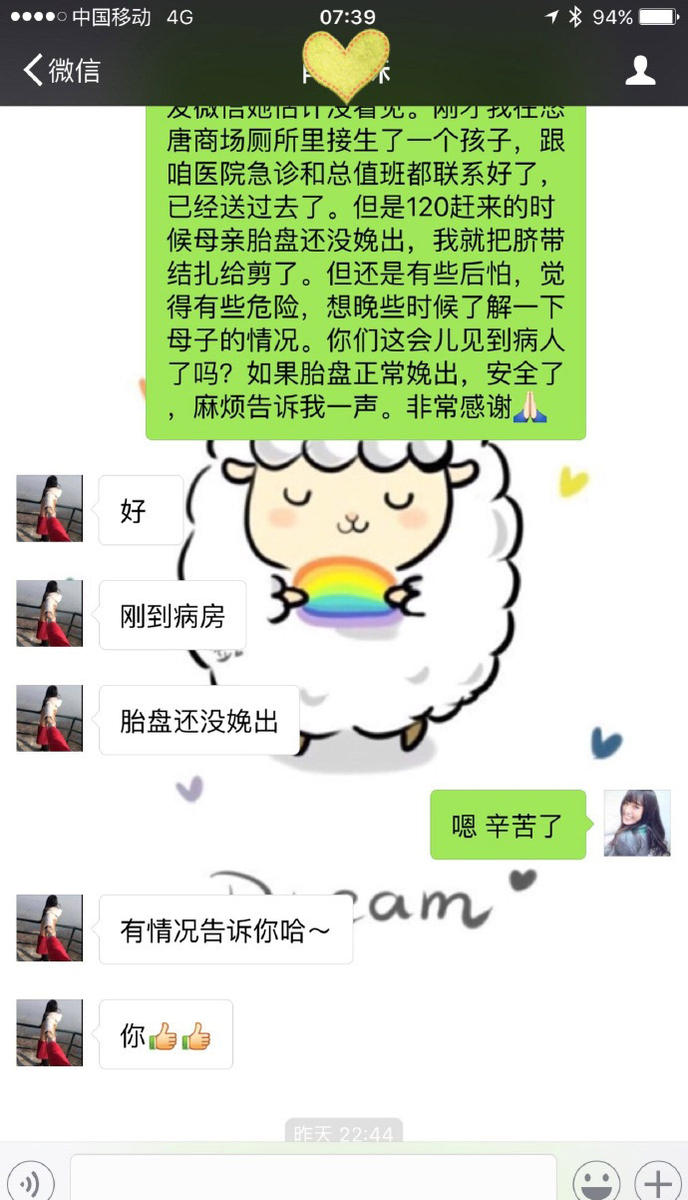Tap the message text field
The width and height of the screenshot is (688, 1200).
(312, 1180)
